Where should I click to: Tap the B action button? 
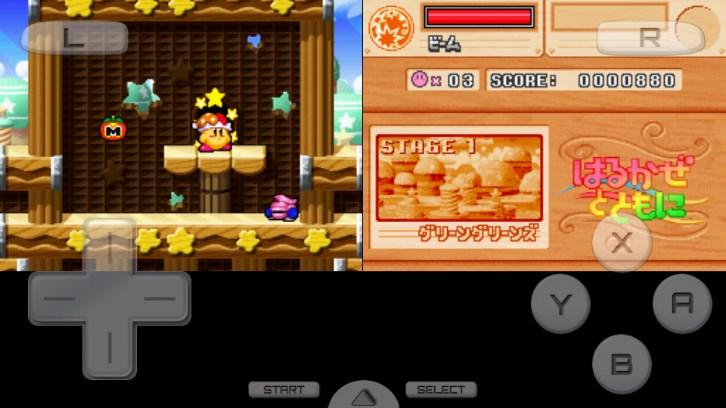621,363
